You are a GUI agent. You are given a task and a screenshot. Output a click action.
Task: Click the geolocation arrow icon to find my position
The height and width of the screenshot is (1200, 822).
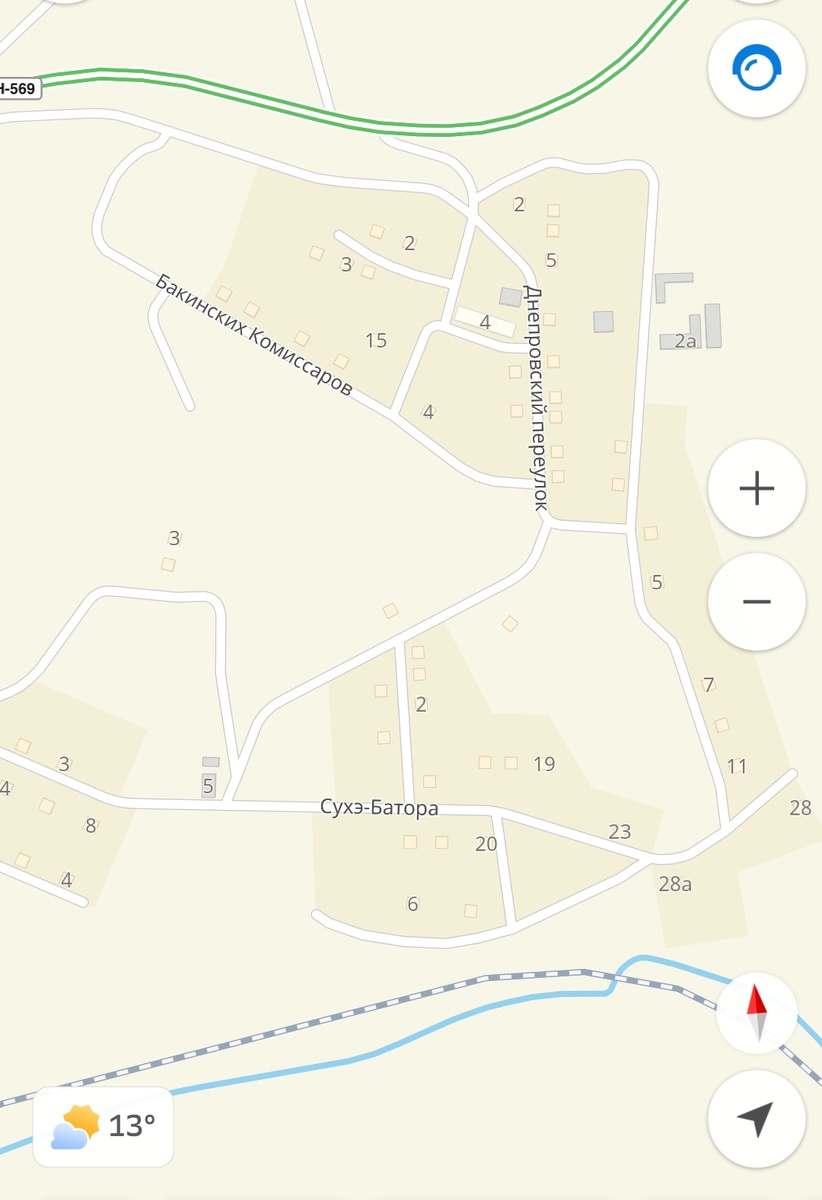pos(757,1120)
